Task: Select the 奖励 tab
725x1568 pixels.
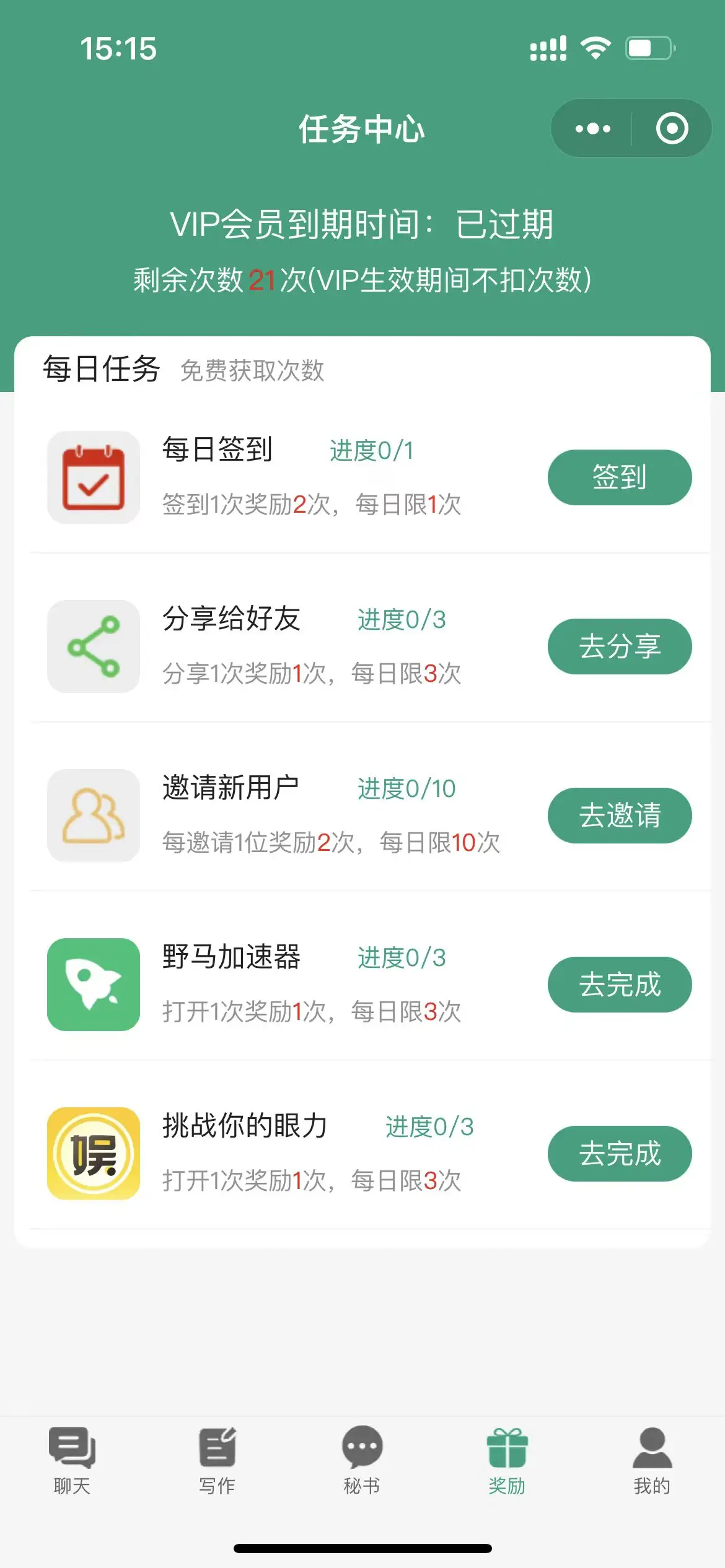Action: pos(507,1461)
